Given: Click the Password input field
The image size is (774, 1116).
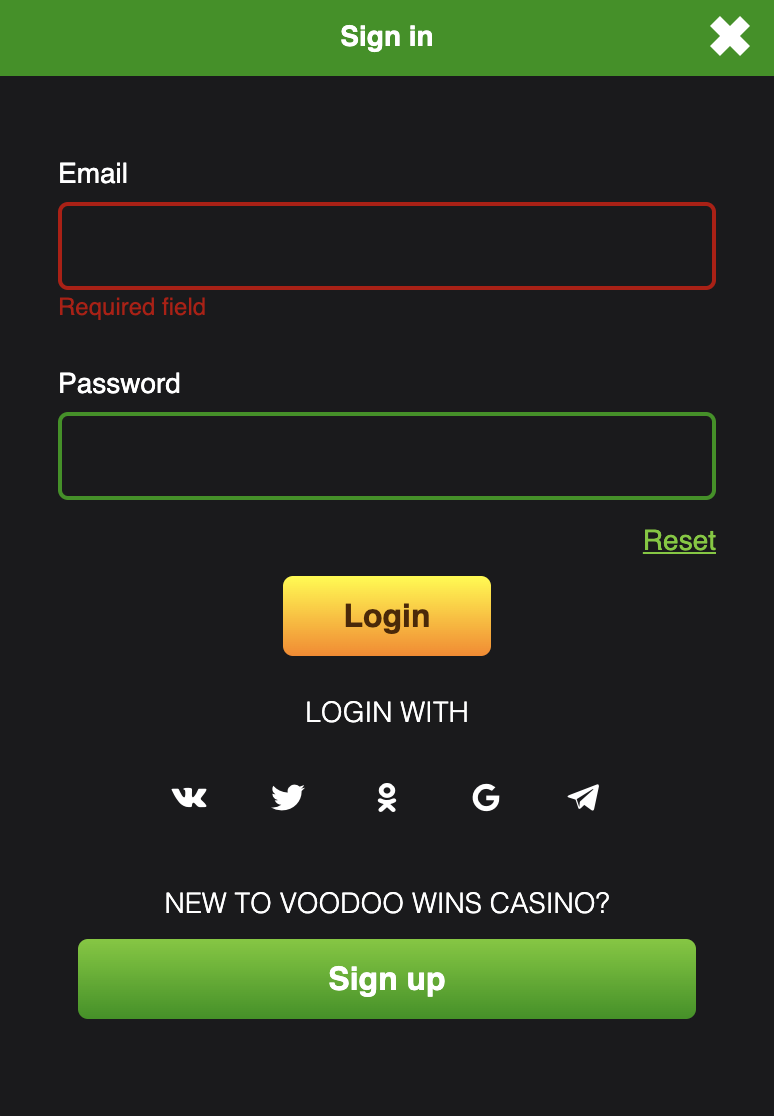Looking at the screenshot, I should tap(387, 456).
